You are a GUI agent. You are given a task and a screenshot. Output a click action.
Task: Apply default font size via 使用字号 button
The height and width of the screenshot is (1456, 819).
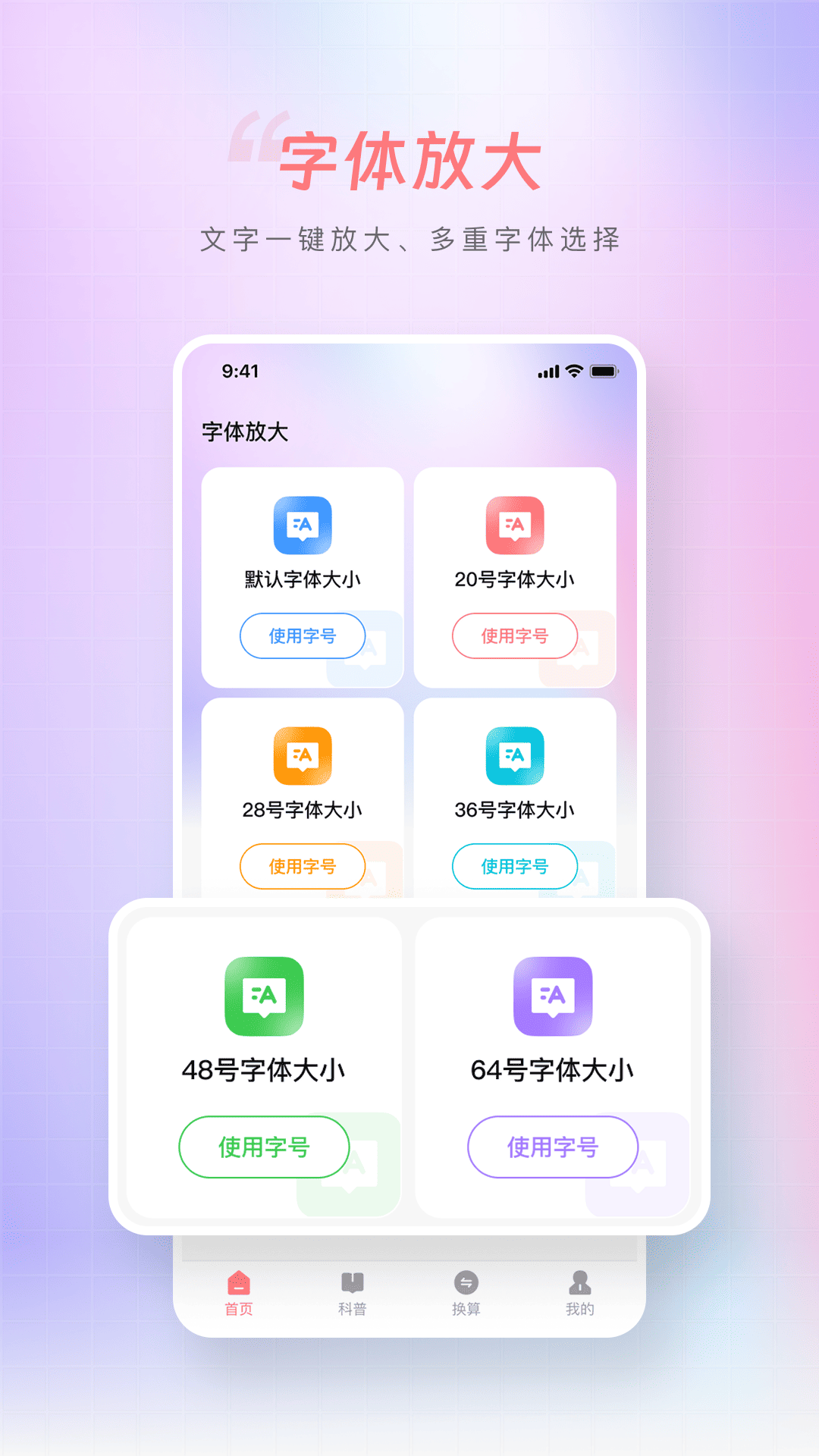point(303,636)
